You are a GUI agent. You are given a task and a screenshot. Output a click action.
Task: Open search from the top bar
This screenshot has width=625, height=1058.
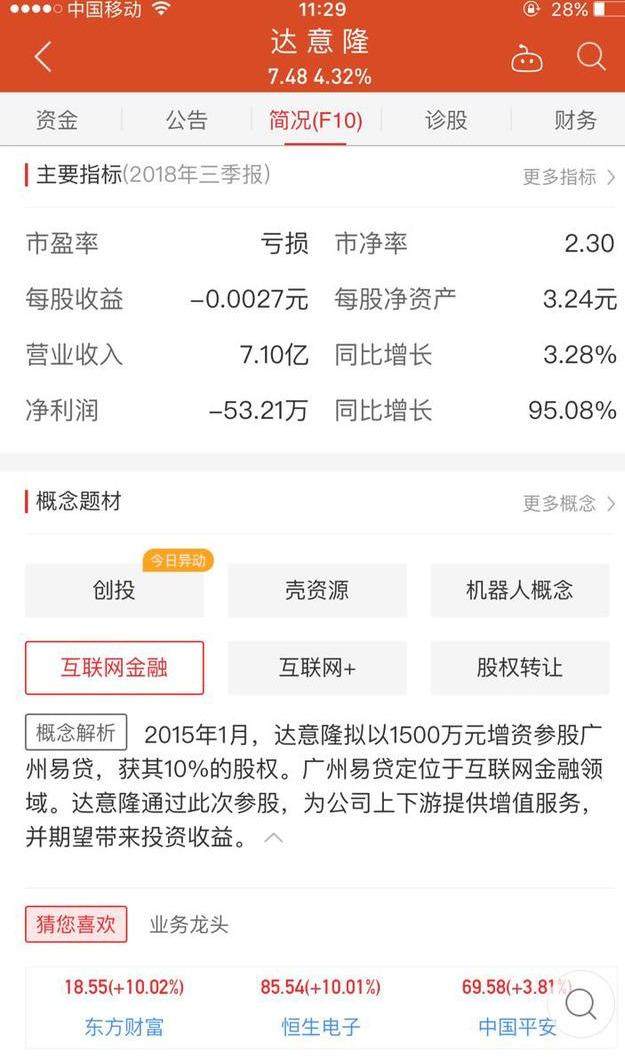click(591, 57)
